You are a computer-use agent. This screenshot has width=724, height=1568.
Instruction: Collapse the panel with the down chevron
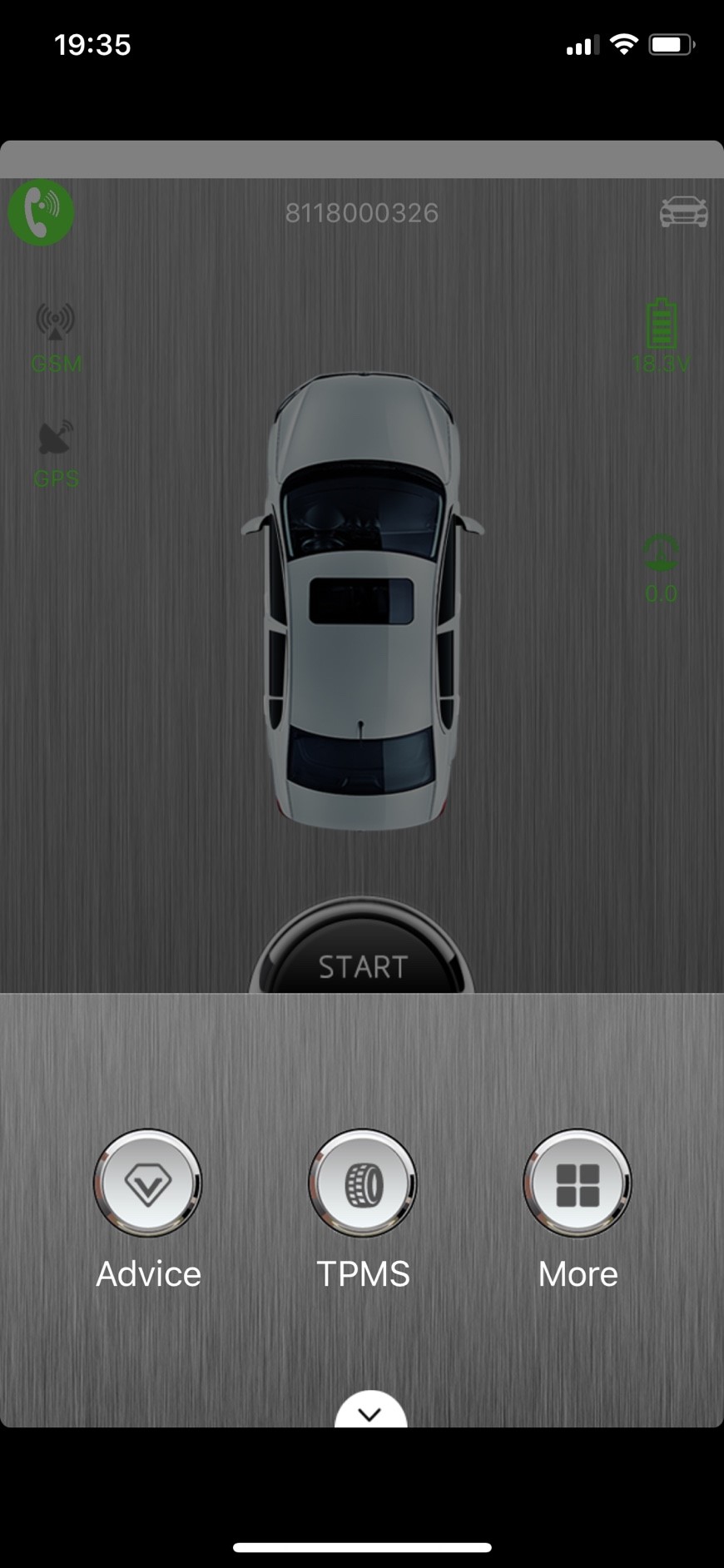[x=370, y=1411]
